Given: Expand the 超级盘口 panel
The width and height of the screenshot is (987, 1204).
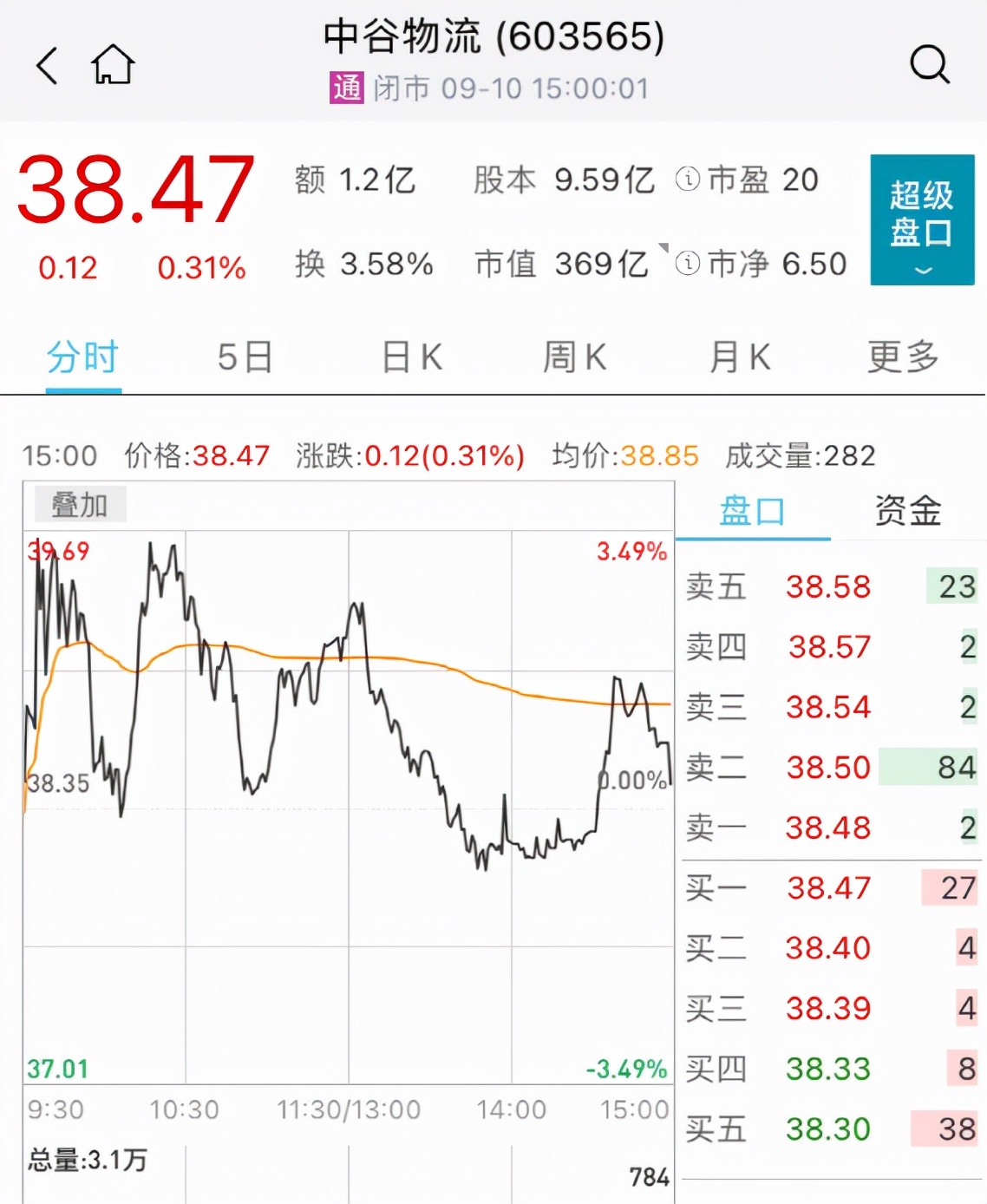Looking at the screenshot, I should click(x=922, y=219).
